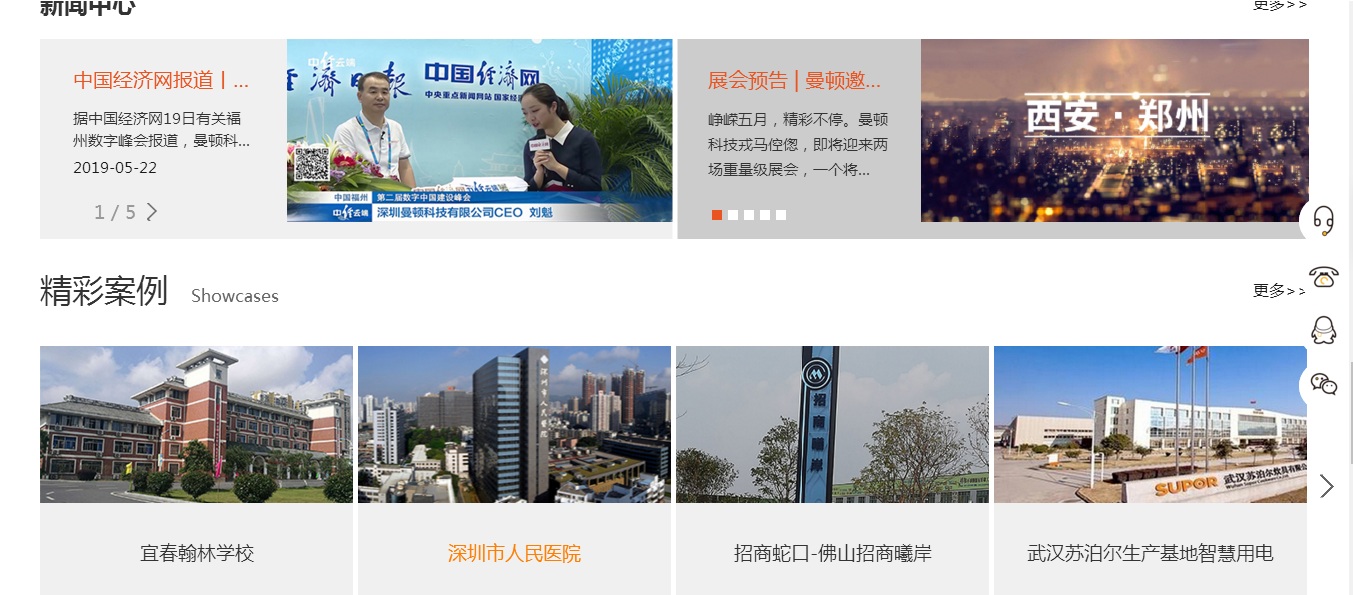Open the 中国经济网报道 news article
The image size is (1353, 595).
click(x=161, y=81)
